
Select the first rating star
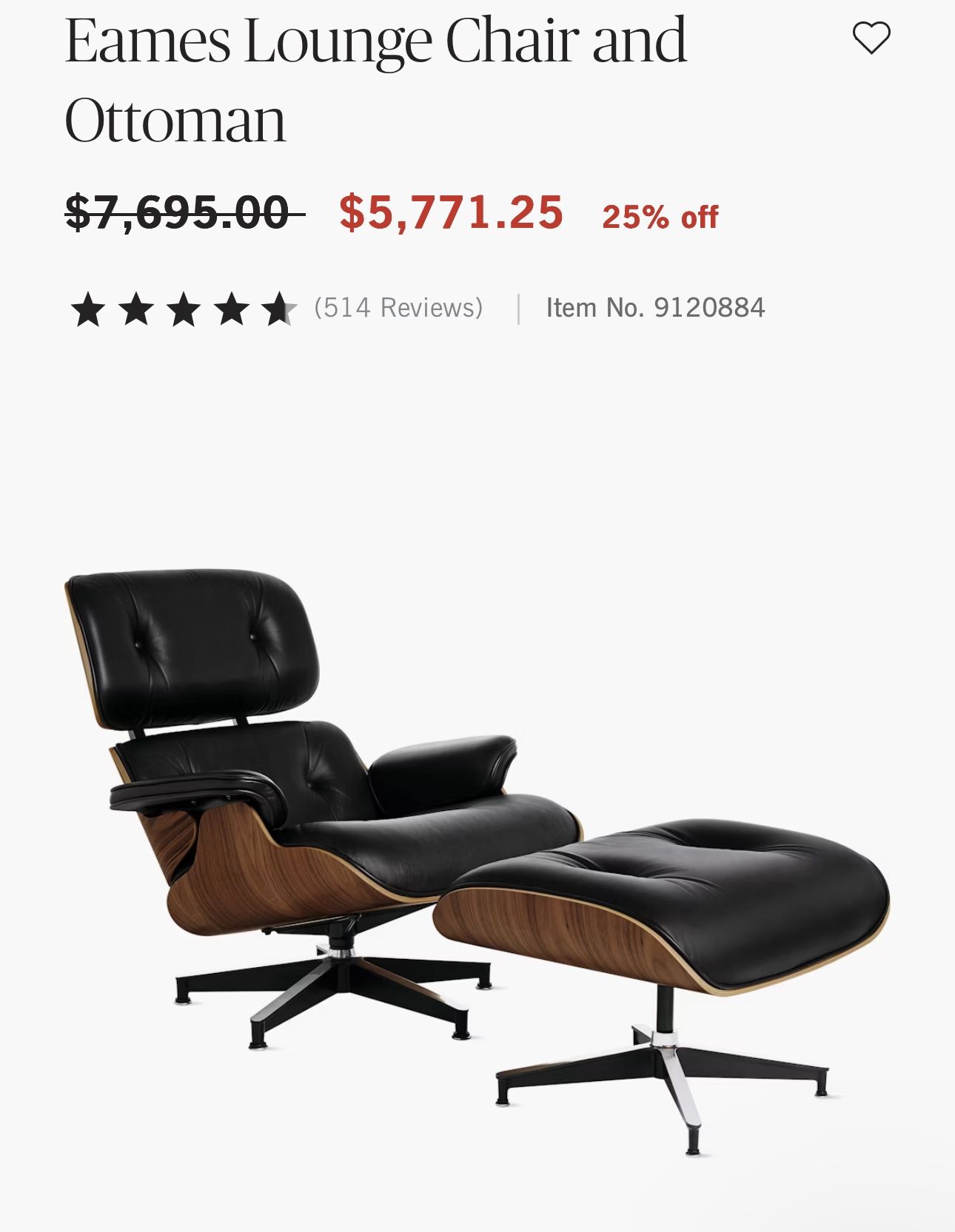90,309
